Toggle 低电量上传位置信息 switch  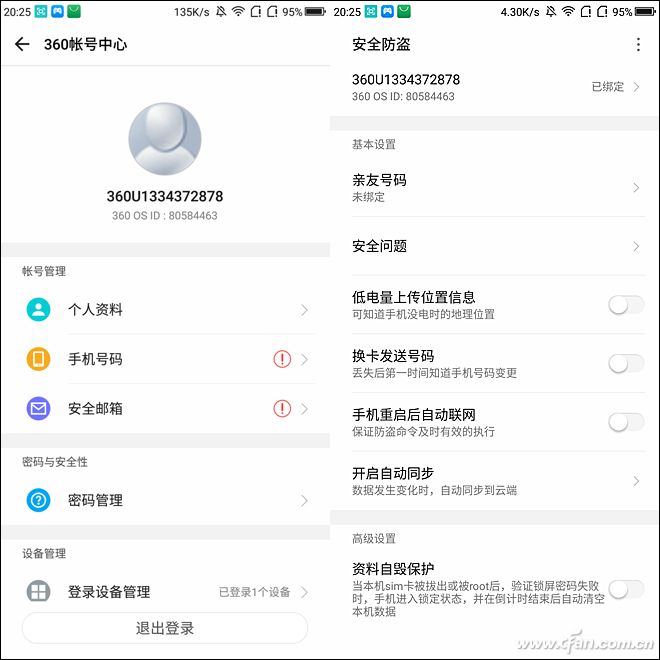[626, 305]
